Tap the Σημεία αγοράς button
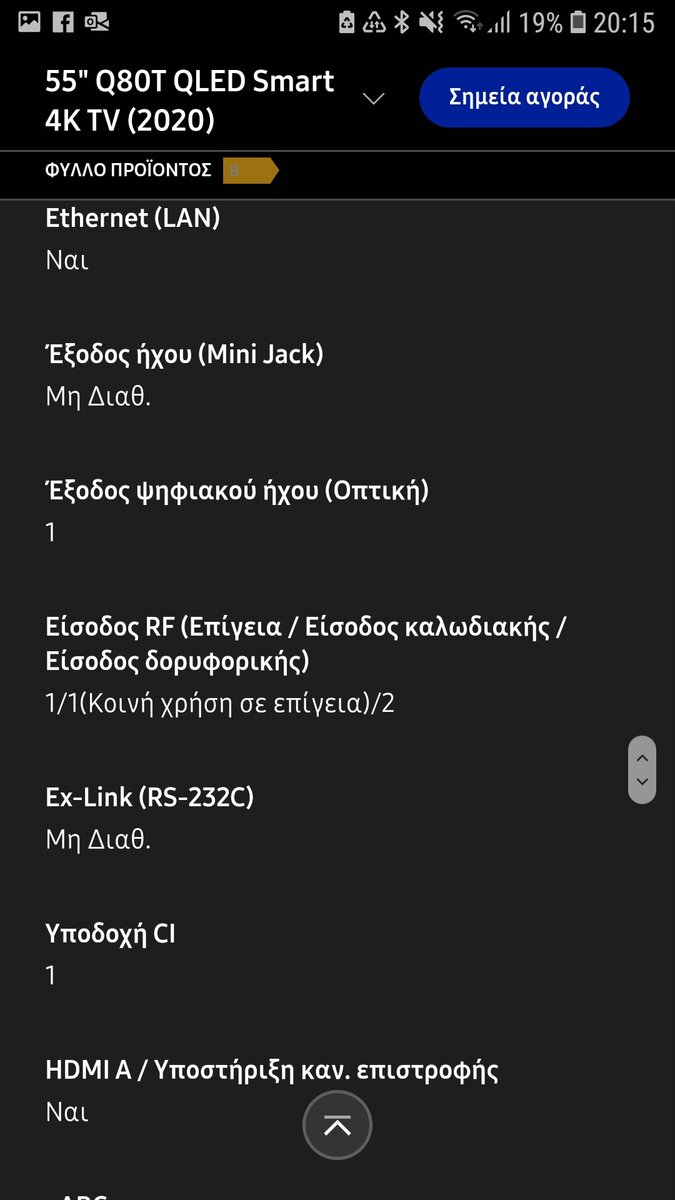The height and width of the screenshot is (1200, 675). click(524, 98)
